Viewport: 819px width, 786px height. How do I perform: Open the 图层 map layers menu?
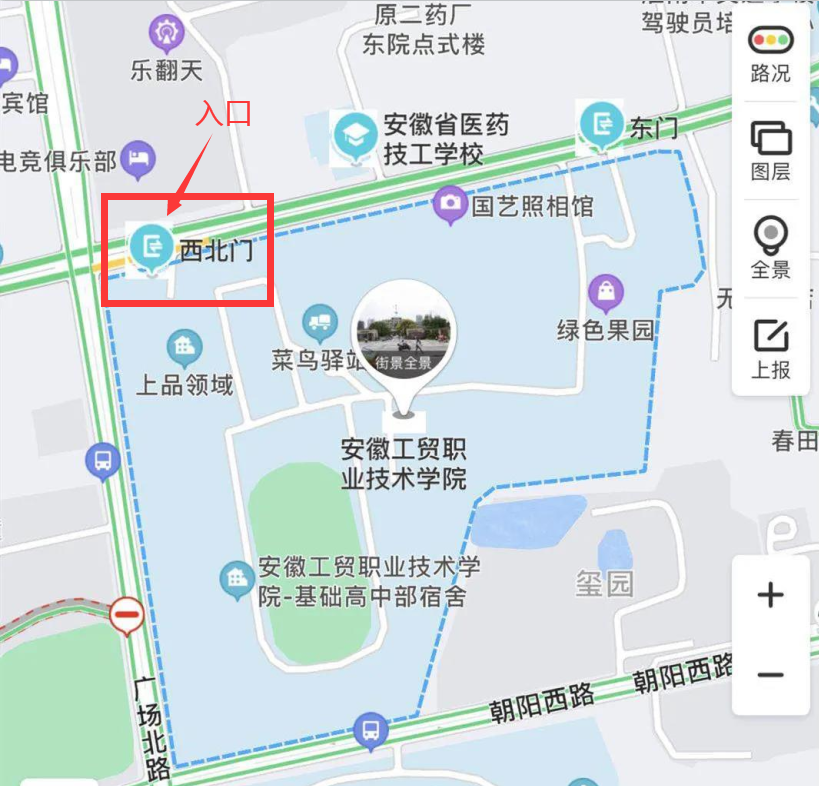771,151
